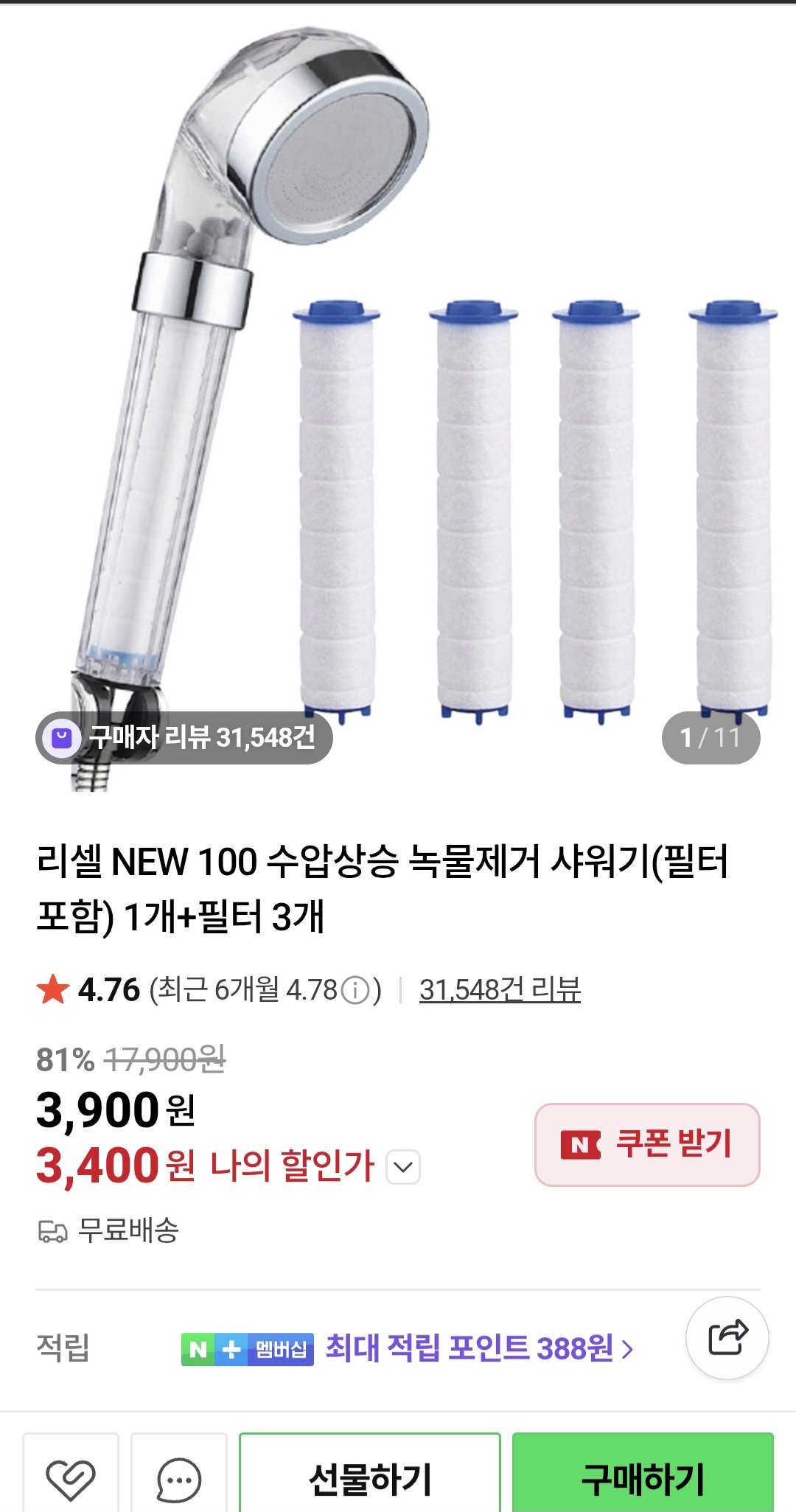Tap 선물하기 to send as gift
796x1512 pixels.
[370, 1478]
